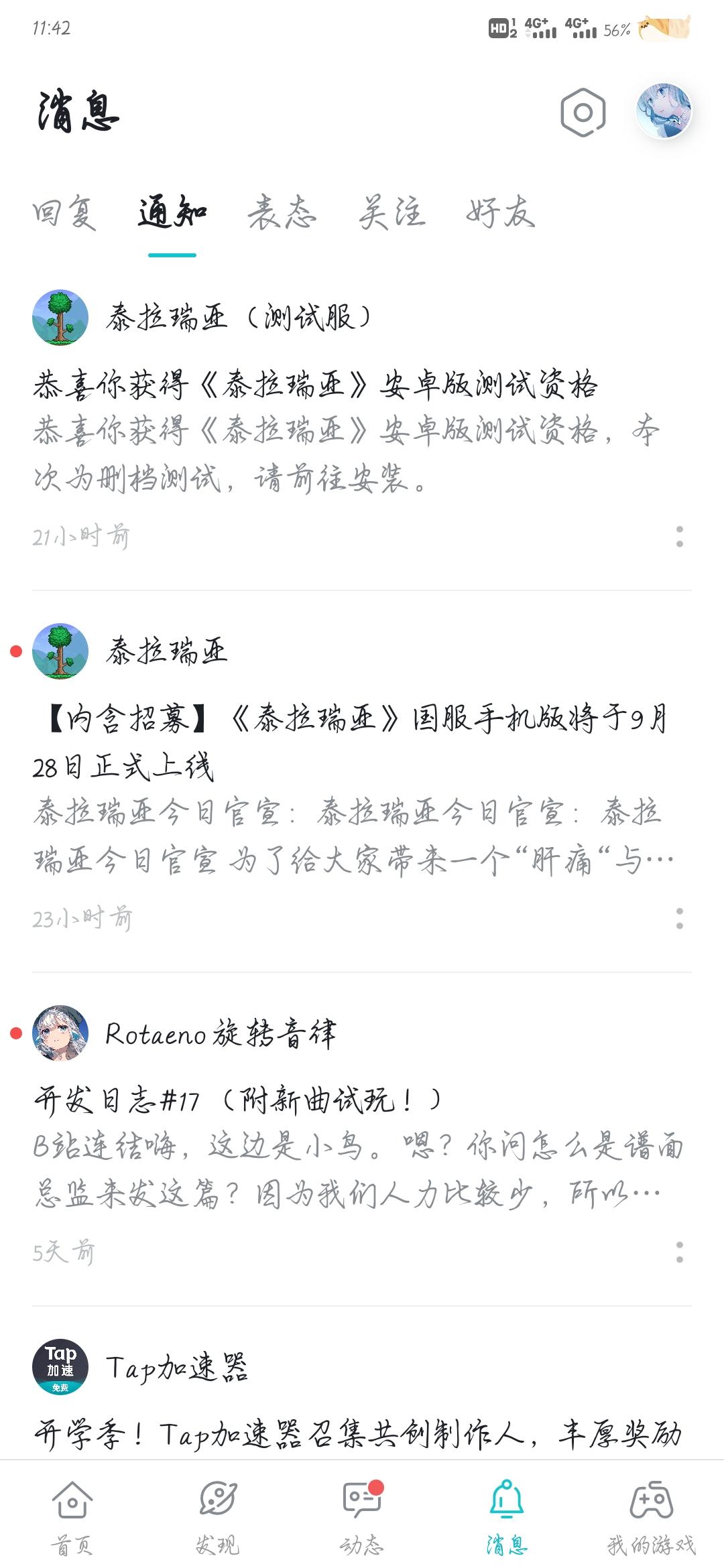Go to the 首页 tab
The height and width of the screenshot is (1568, 724).
tap(72, 1516)
